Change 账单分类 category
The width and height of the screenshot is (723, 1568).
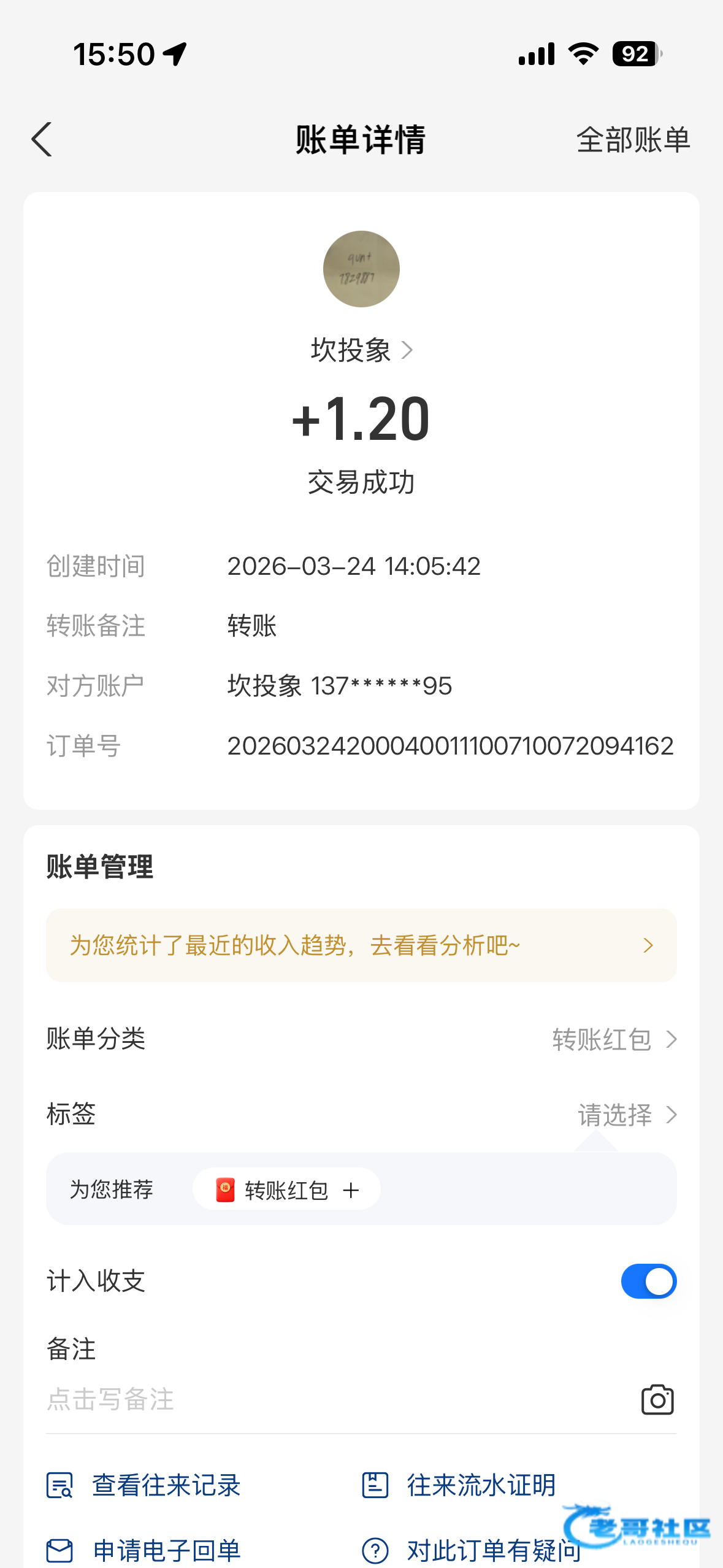click(613, 1040)
